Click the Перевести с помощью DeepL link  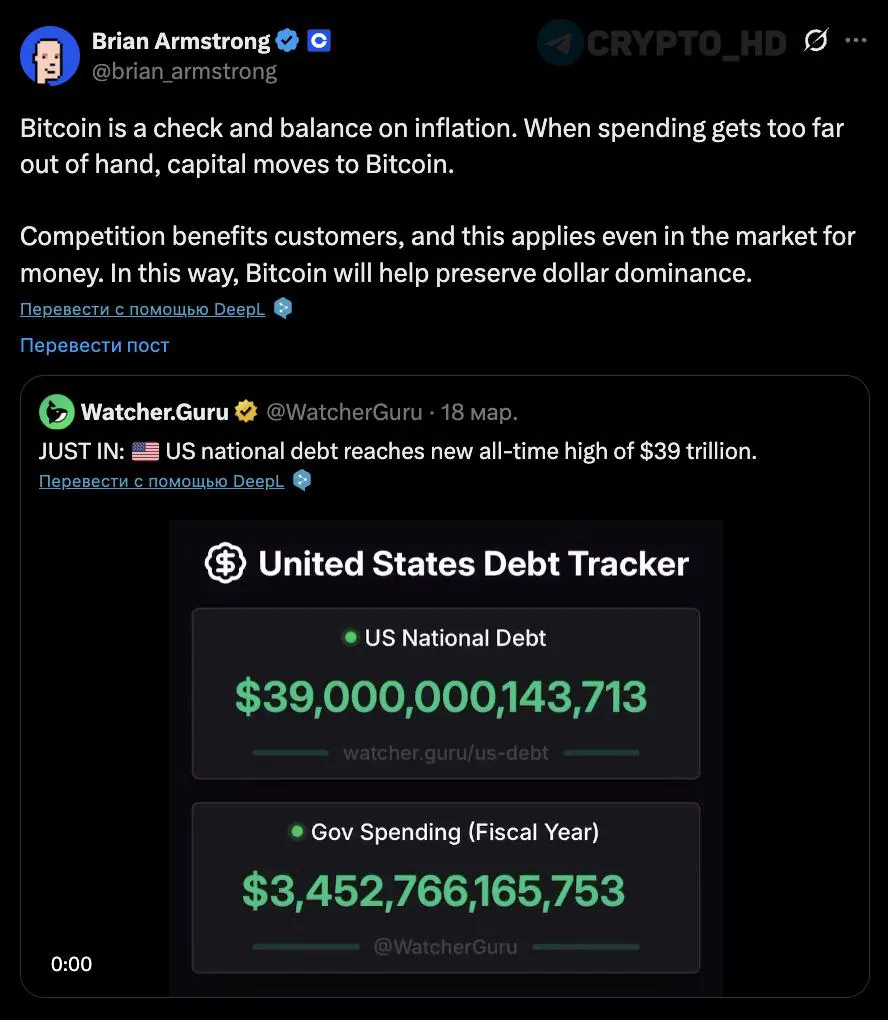coord(141,309)
